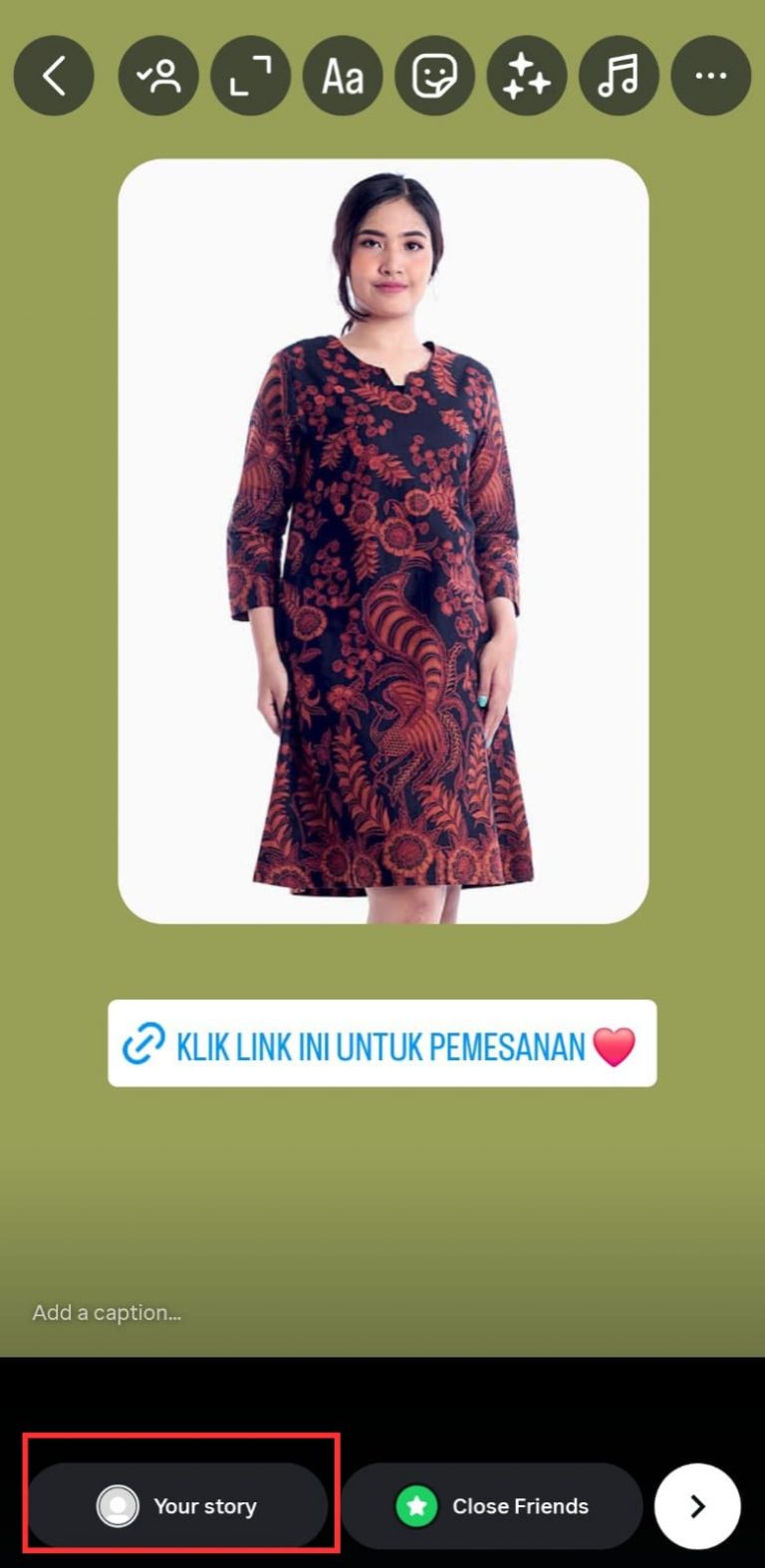Add music to the story
Image resolution: width=765 pixels, height=1568 pixels.
pos(619,76)
